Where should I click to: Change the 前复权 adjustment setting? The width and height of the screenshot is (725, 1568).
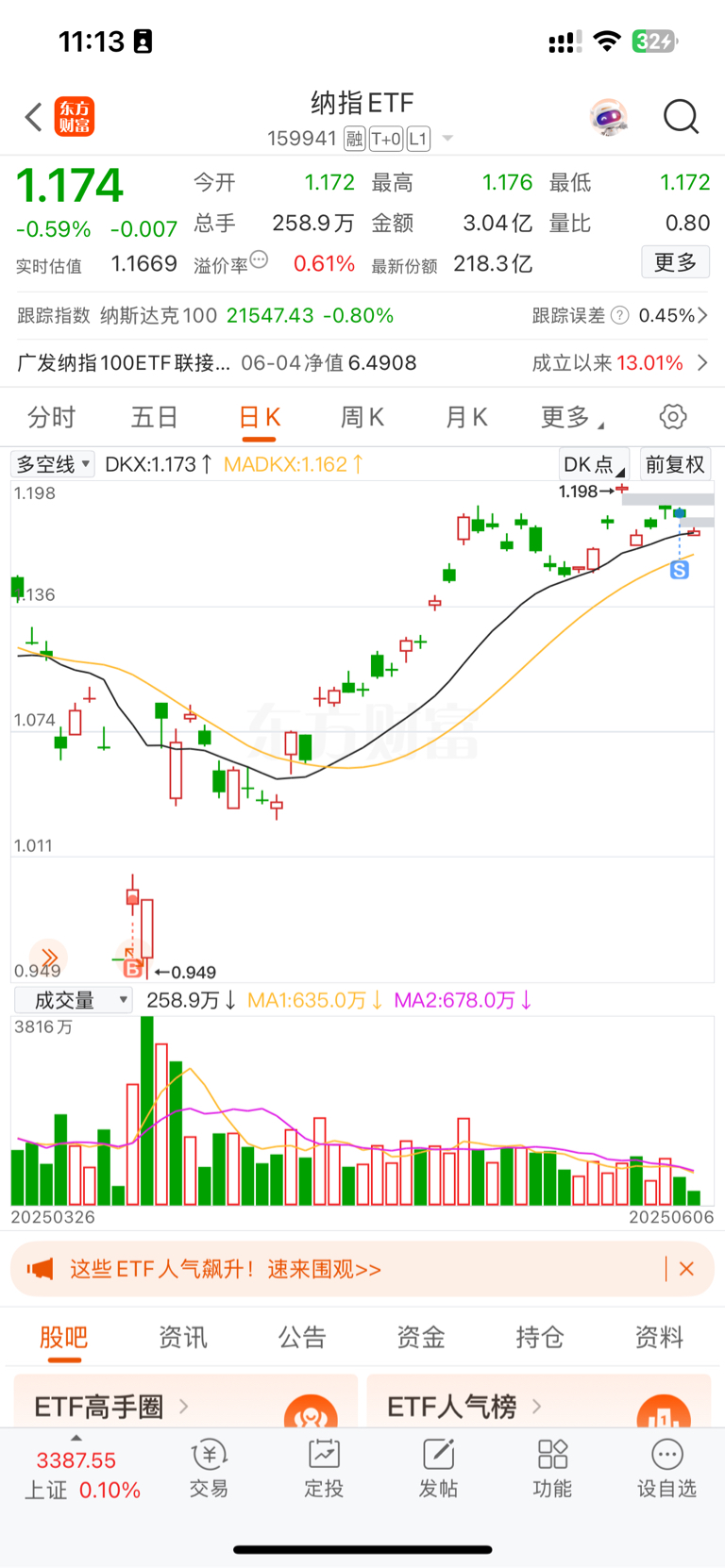point(675,464)
